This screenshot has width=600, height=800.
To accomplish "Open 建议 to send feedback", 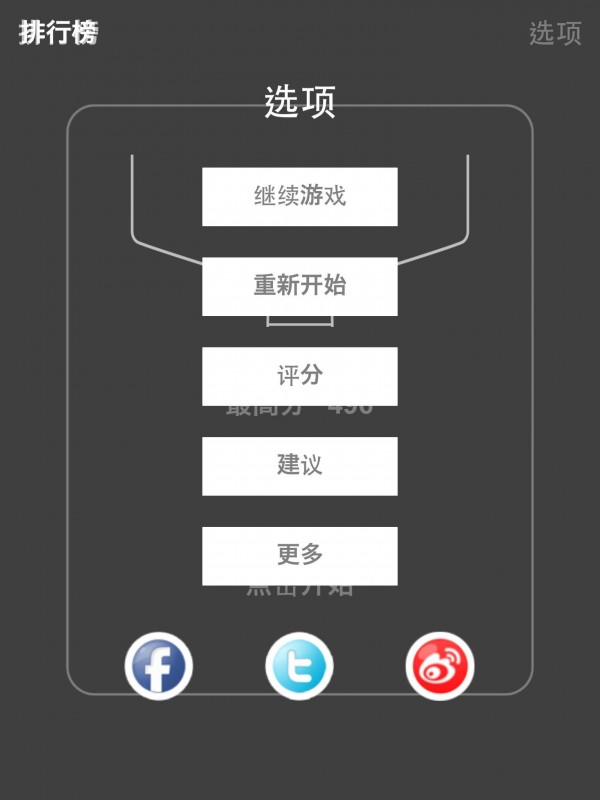I will pyautogui.click(x=300, y=466).
